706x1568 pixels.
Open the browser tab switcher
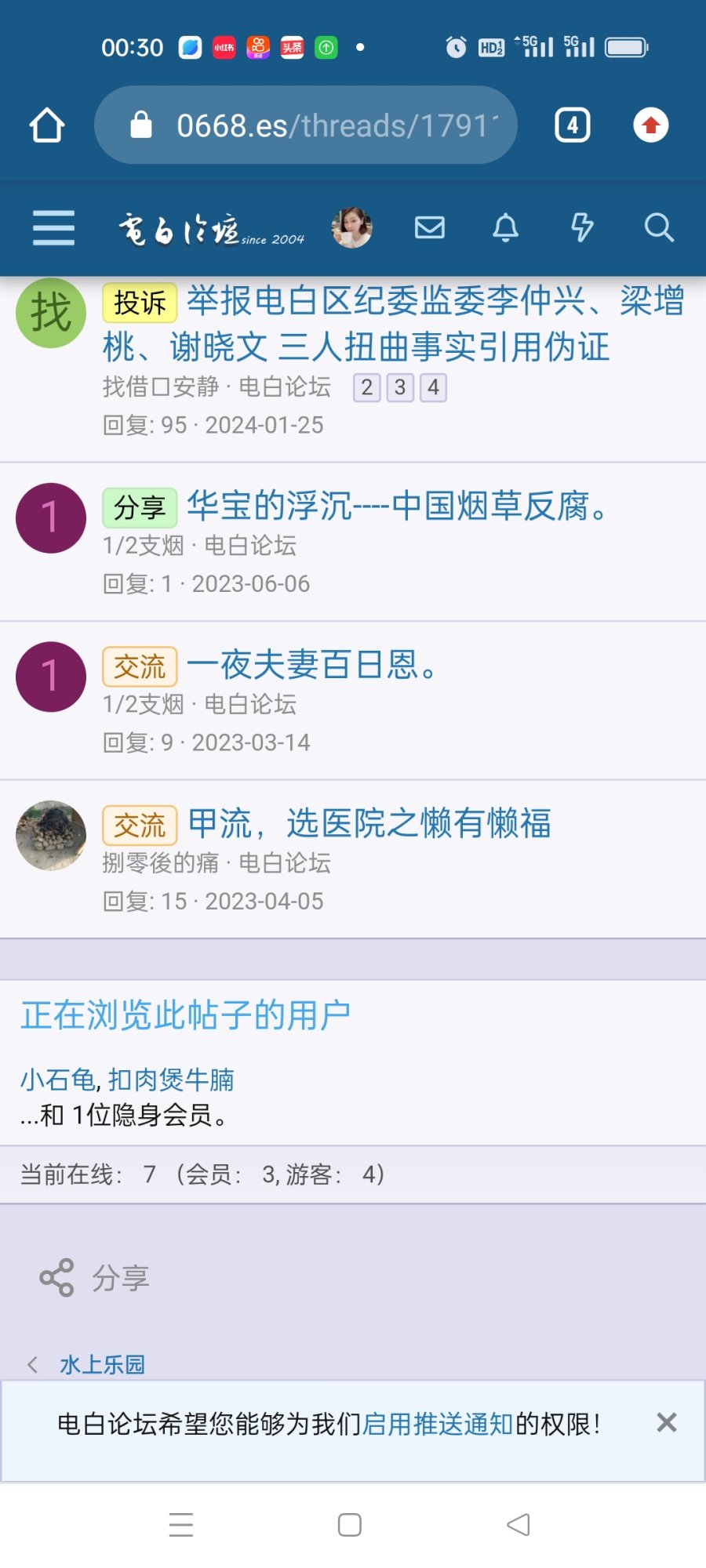[x=572, y=125]
